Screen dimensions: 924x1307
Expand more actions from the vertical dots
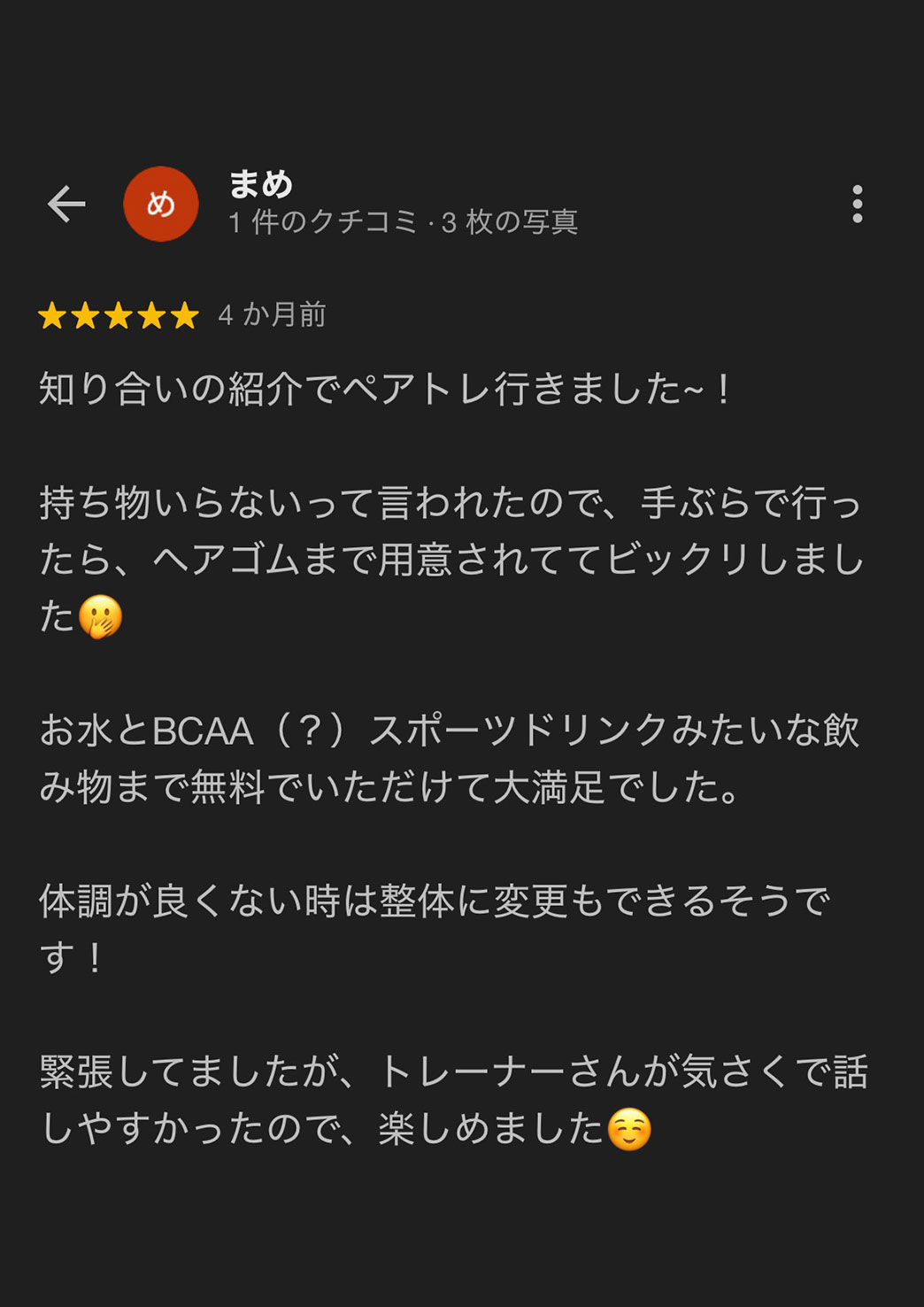856,203
